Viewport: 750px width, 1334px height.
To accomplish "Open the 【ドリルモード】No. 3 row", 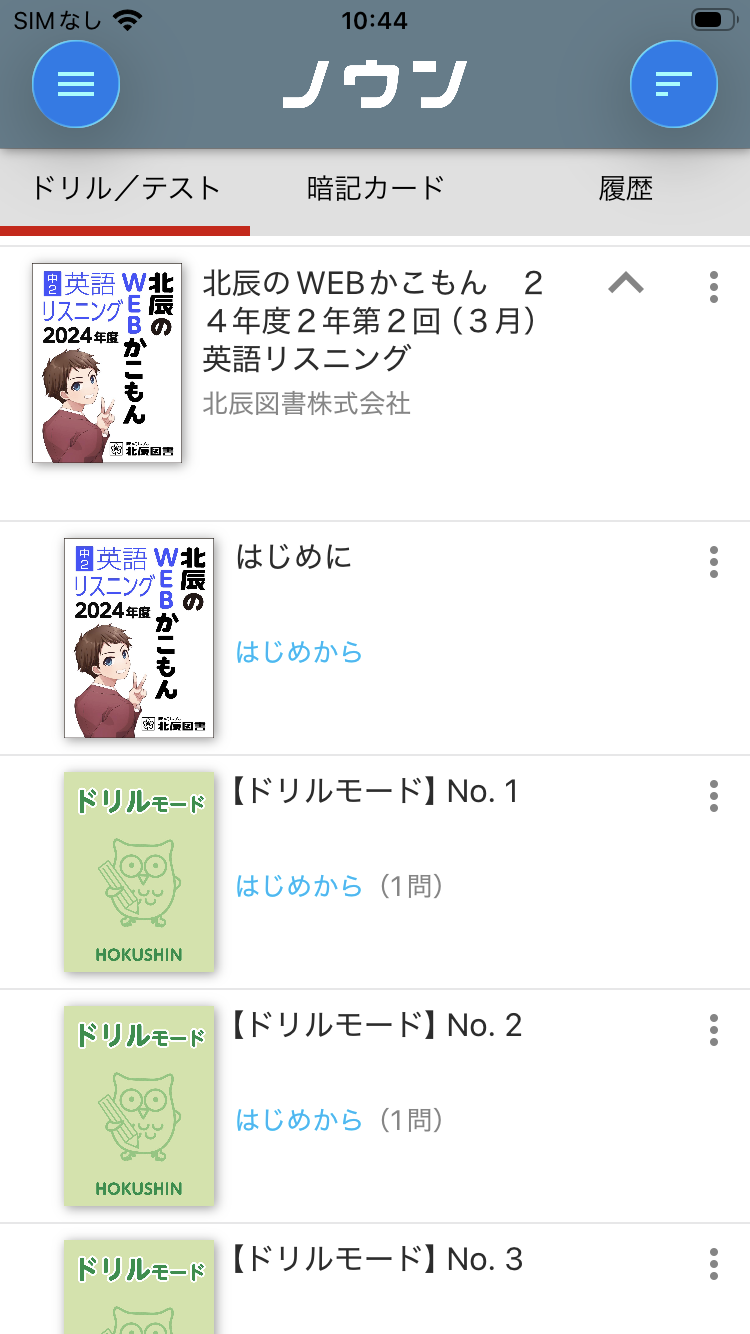I will [x=376, y=1260].
